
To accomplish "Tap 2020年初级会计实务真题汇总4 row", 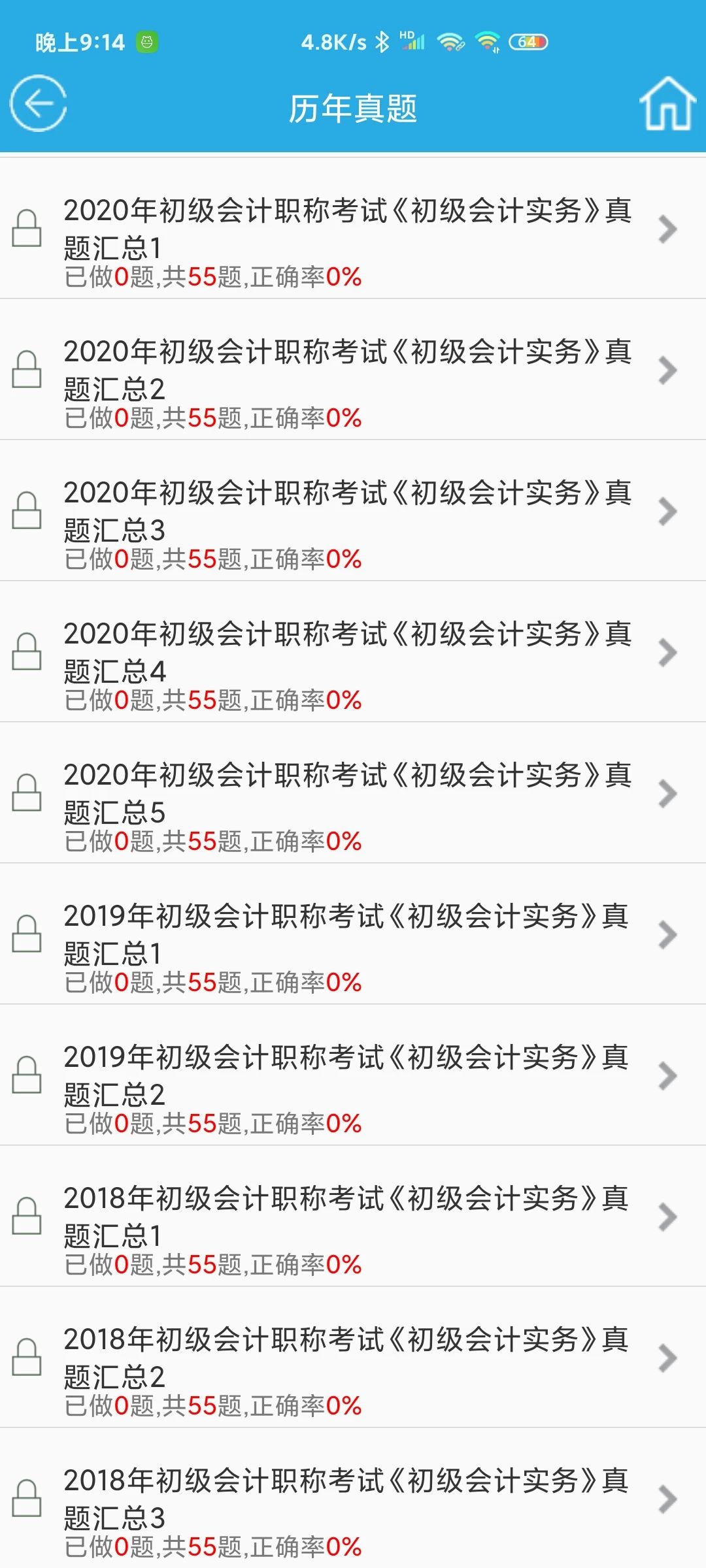I will pyautogui.click(x=346, y=653).
